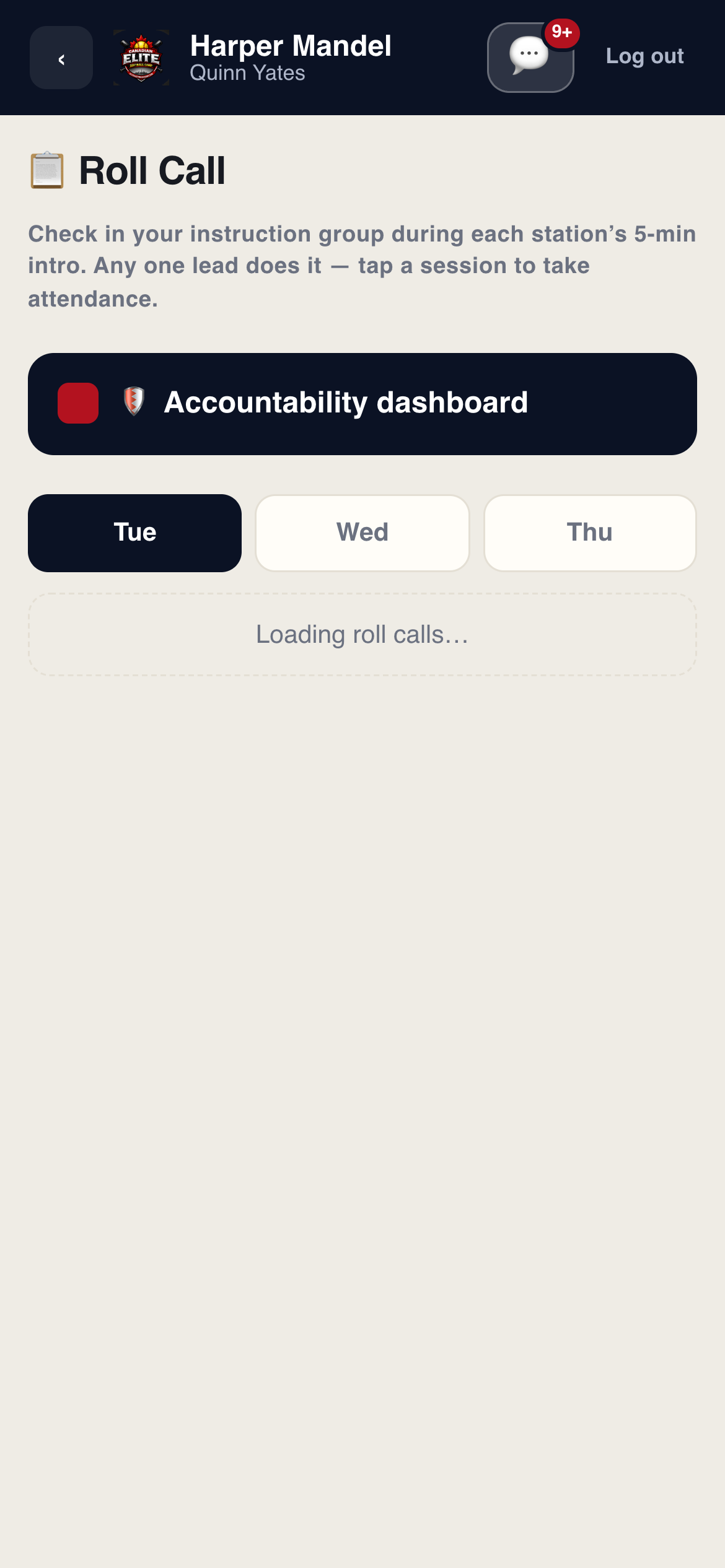The width and height of the screenshot is (725, 1568).
Task: Open the Accountability dashboard
Action: click(x=362, y=404)
